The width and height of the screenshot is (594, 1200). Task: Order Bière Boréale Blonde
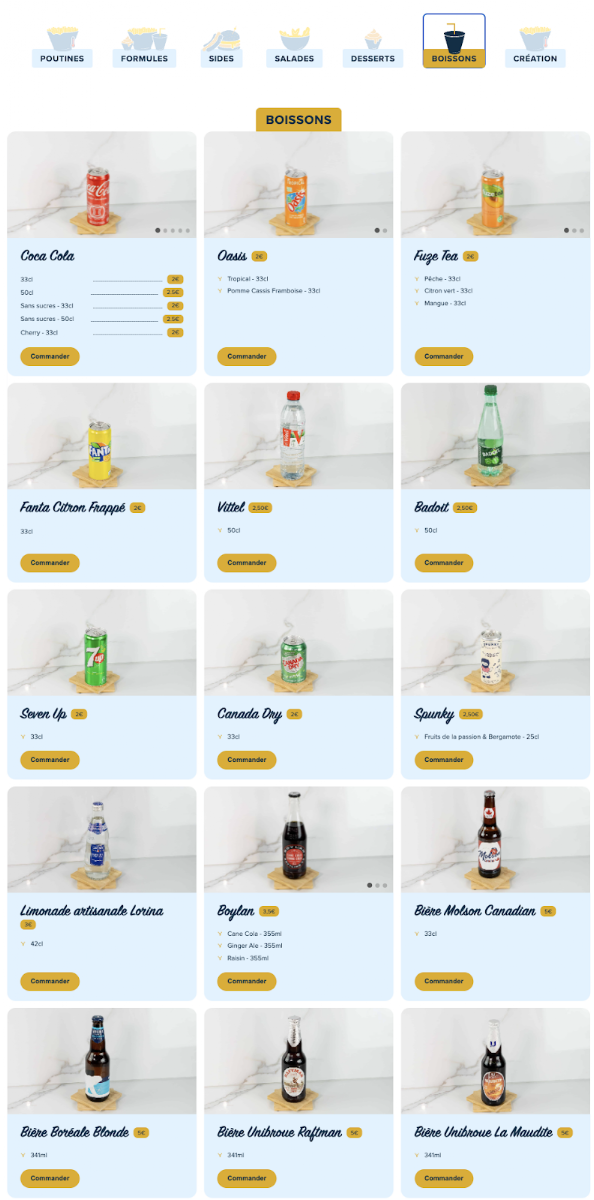pyautogui.click(x=50, y=1178)
